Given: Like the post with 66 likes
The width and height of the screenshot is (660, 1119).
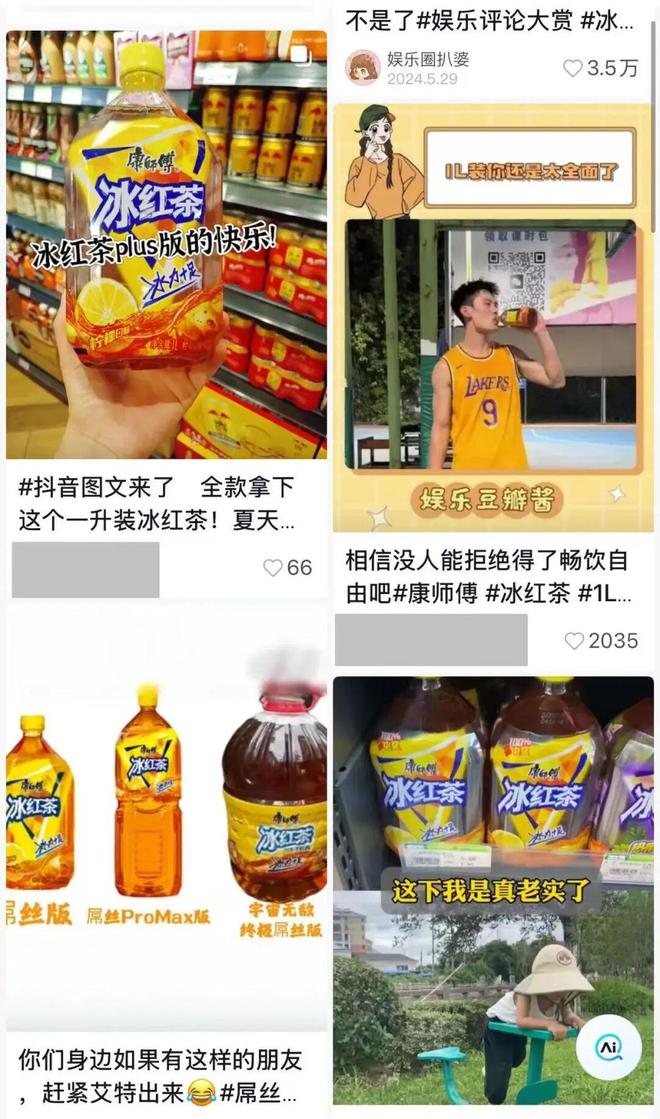Looking at the screenshot, I should tap(273, 568).
